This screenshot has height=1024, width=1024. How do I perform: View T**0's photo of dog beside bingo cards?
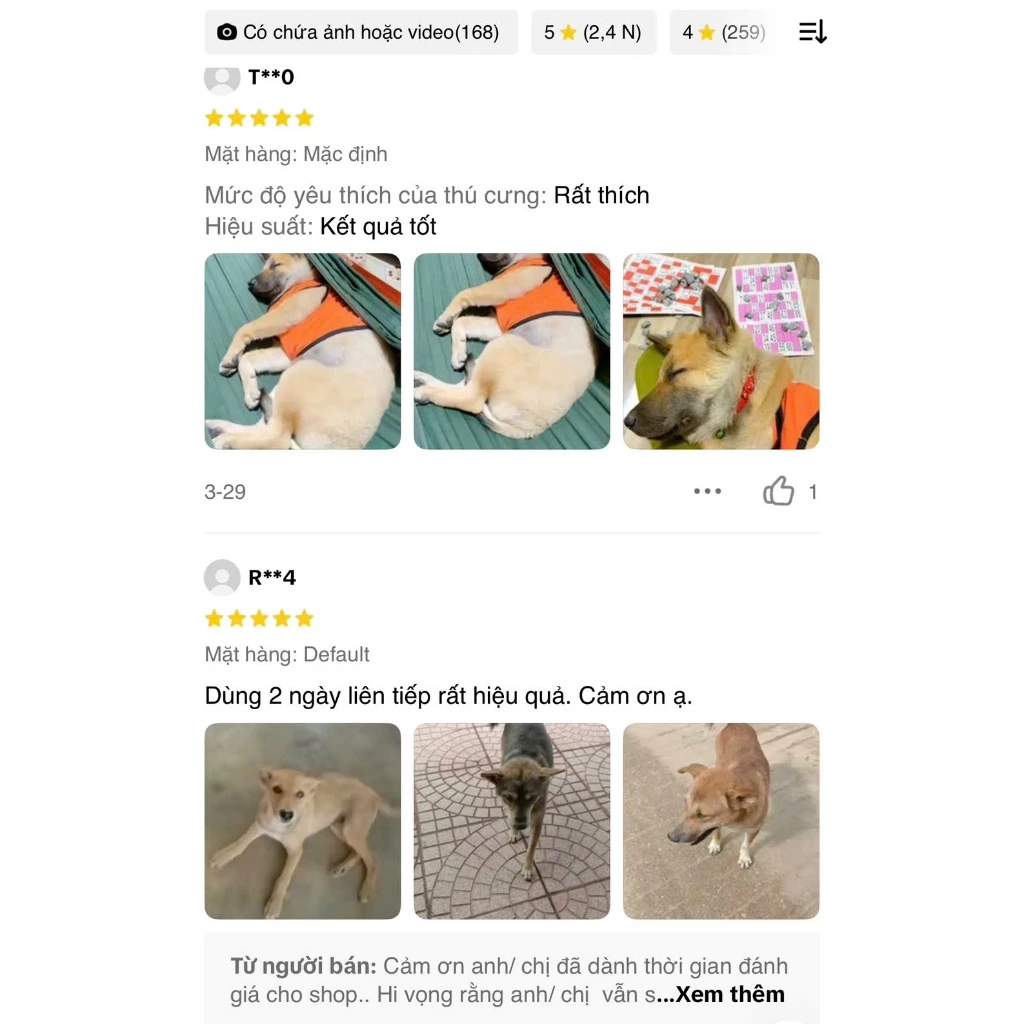point(721,351)
